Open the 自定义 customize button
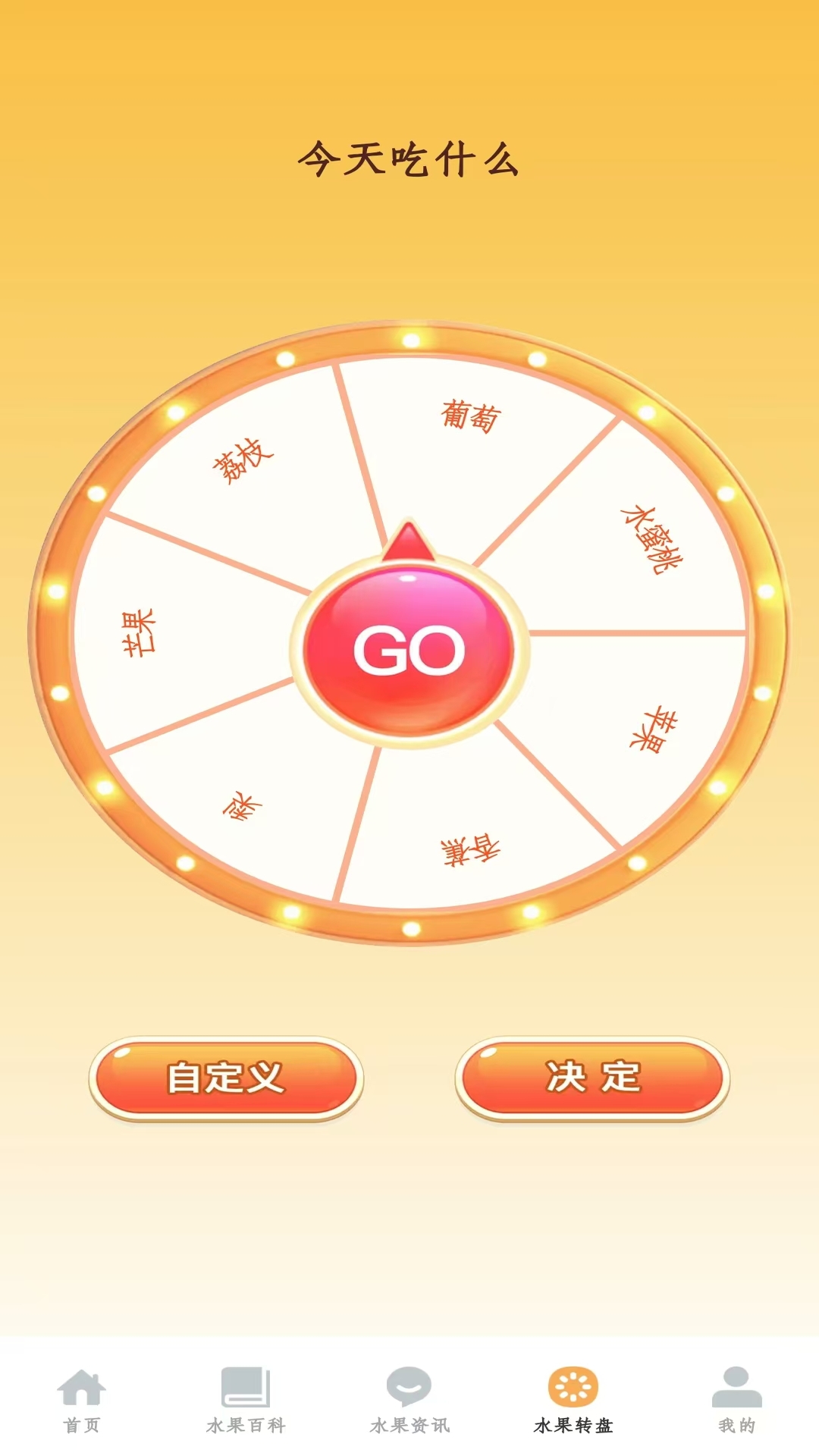Viewport: 819px width, 1456px height. pyautogui.click(x=226, y=1077)
